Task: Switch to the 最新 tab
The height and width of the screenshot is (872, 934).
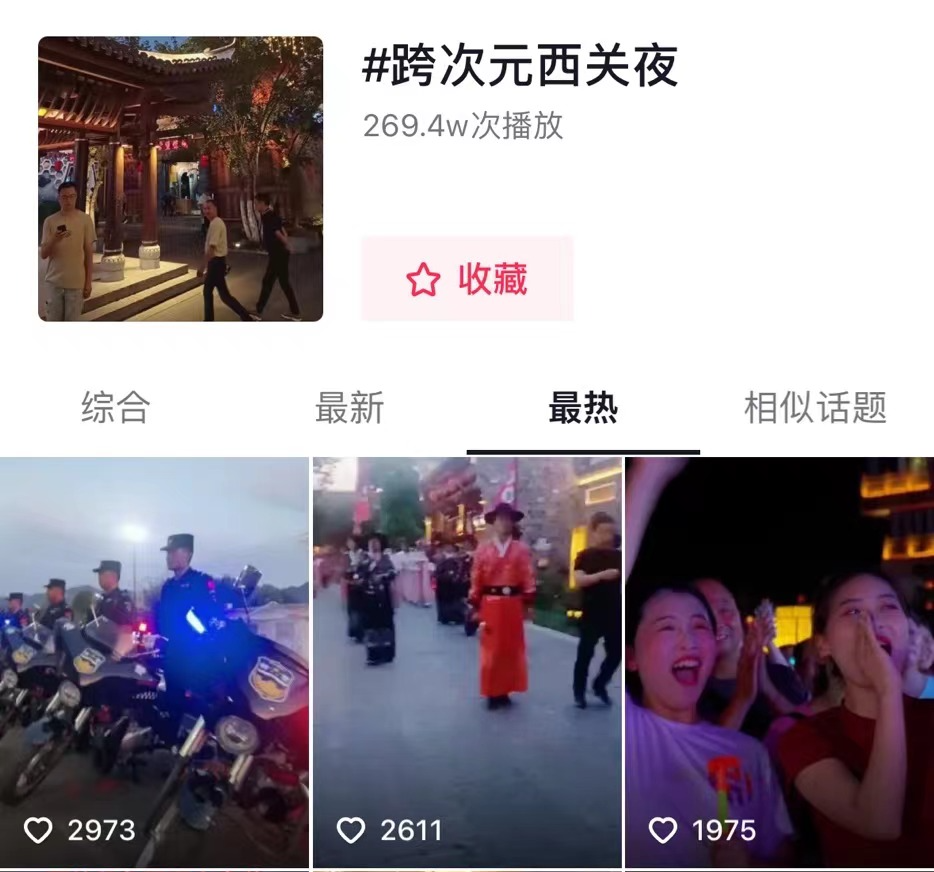Action: 349,408
